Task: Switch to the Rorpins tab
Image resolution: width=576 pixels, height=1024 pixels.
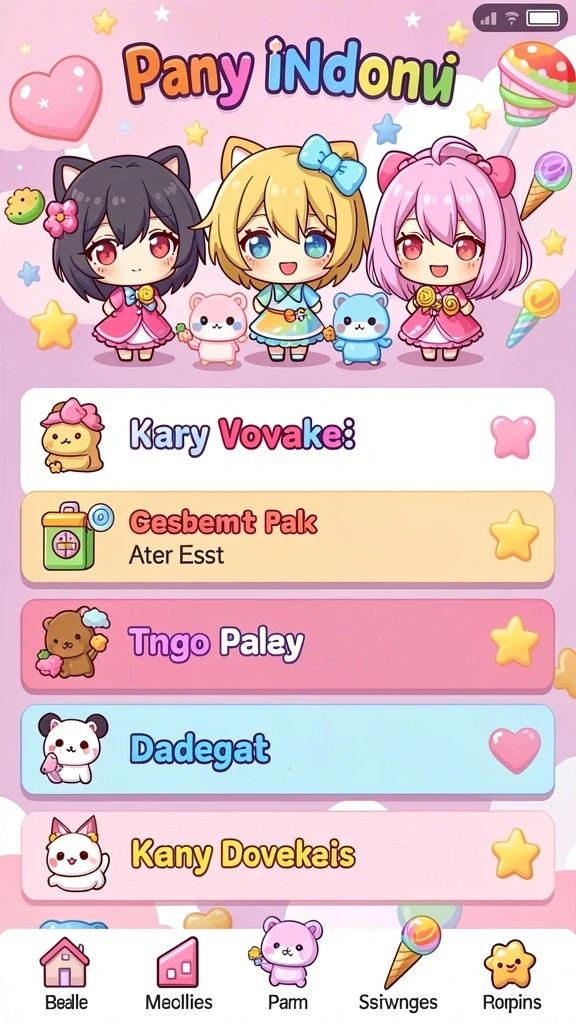Action: 511,973
